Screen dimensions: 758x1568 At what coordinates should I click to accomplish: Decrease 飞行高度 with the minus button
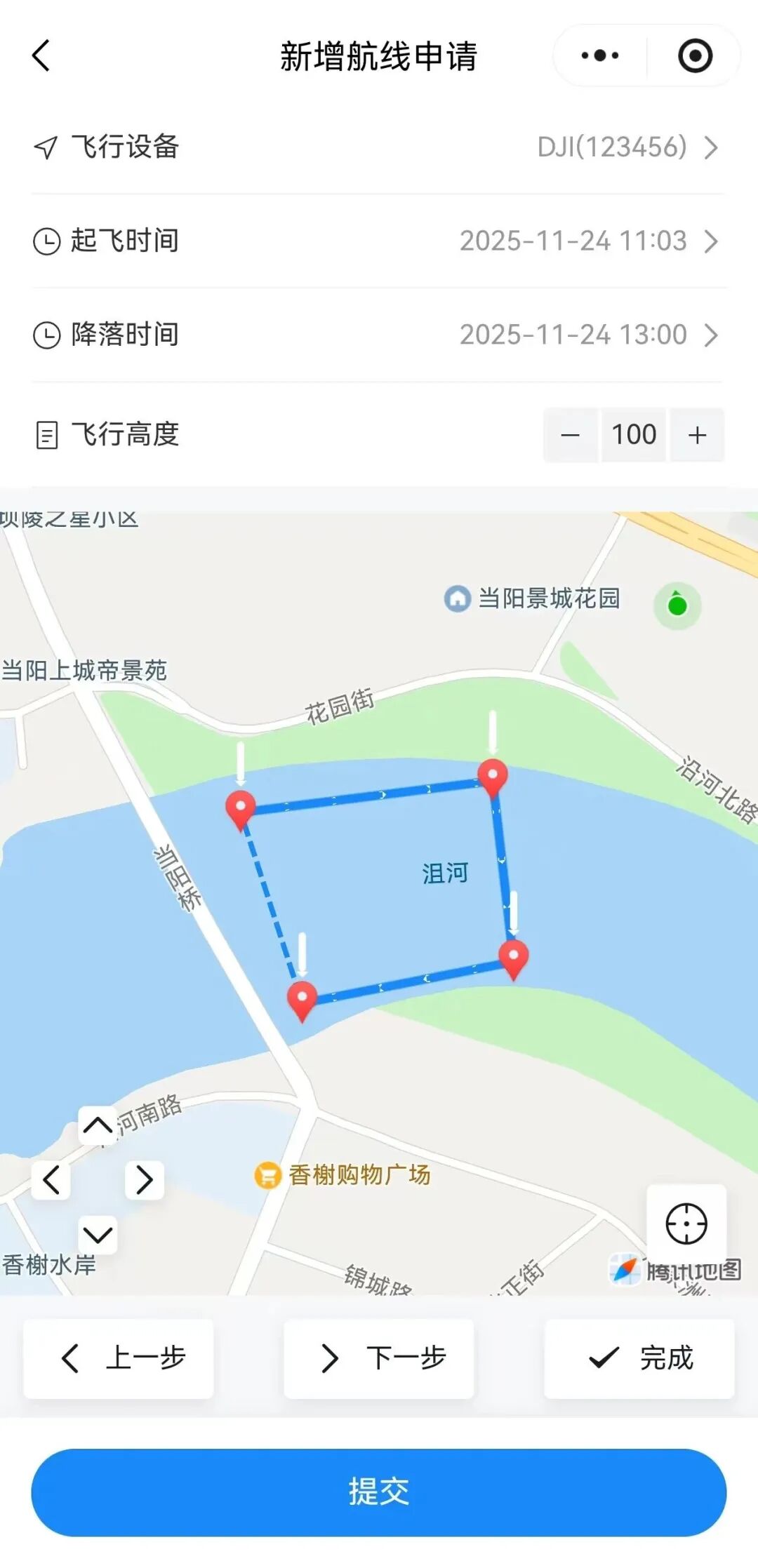click(x=571, y=435)
